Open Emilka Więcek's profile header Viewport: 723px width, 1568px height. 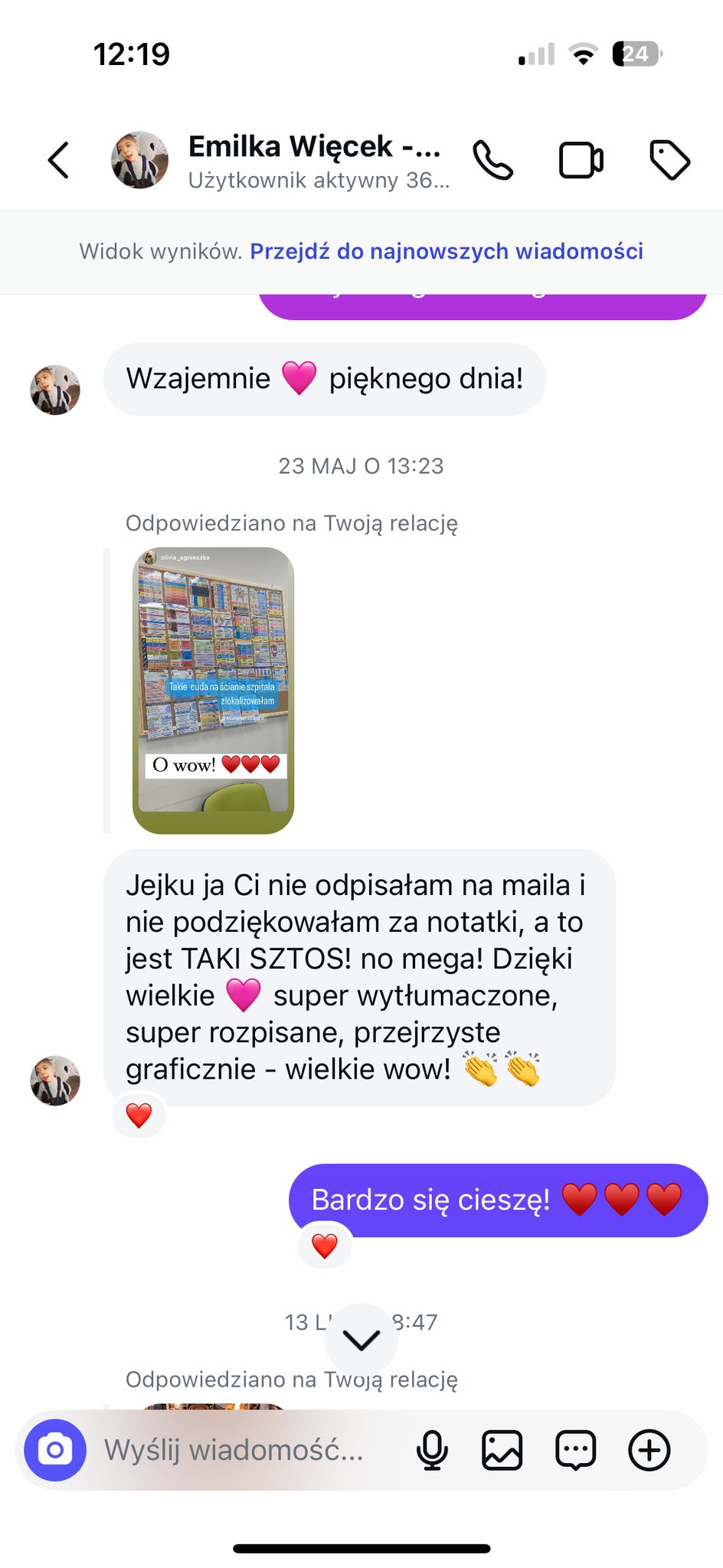pyautogui.click(x=314, y=160)
